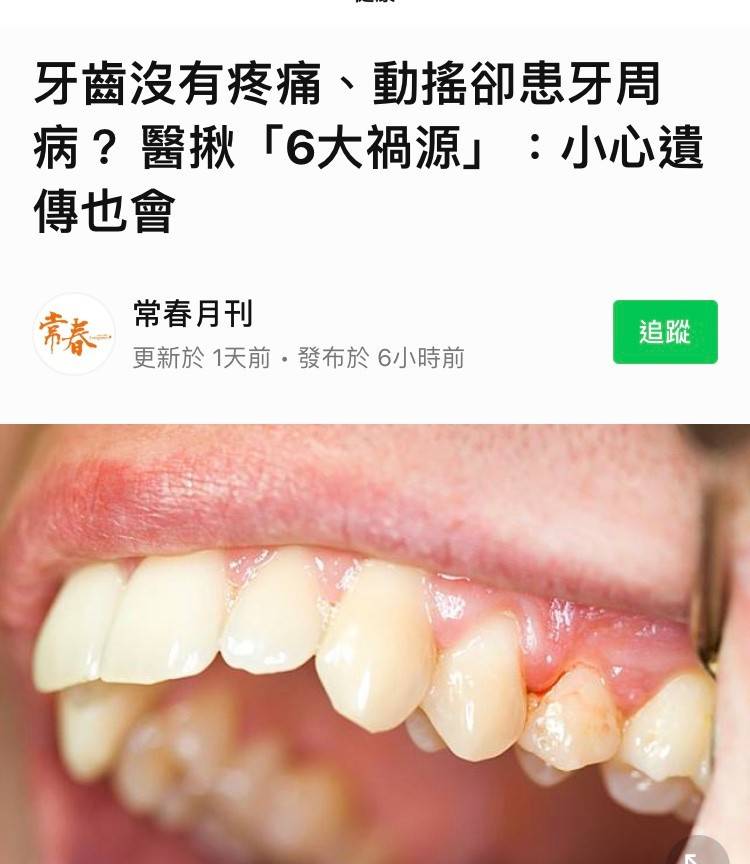Follow the 常春月刊 publisher with 追蹤
Screen dimensions: 750x864
665,332
